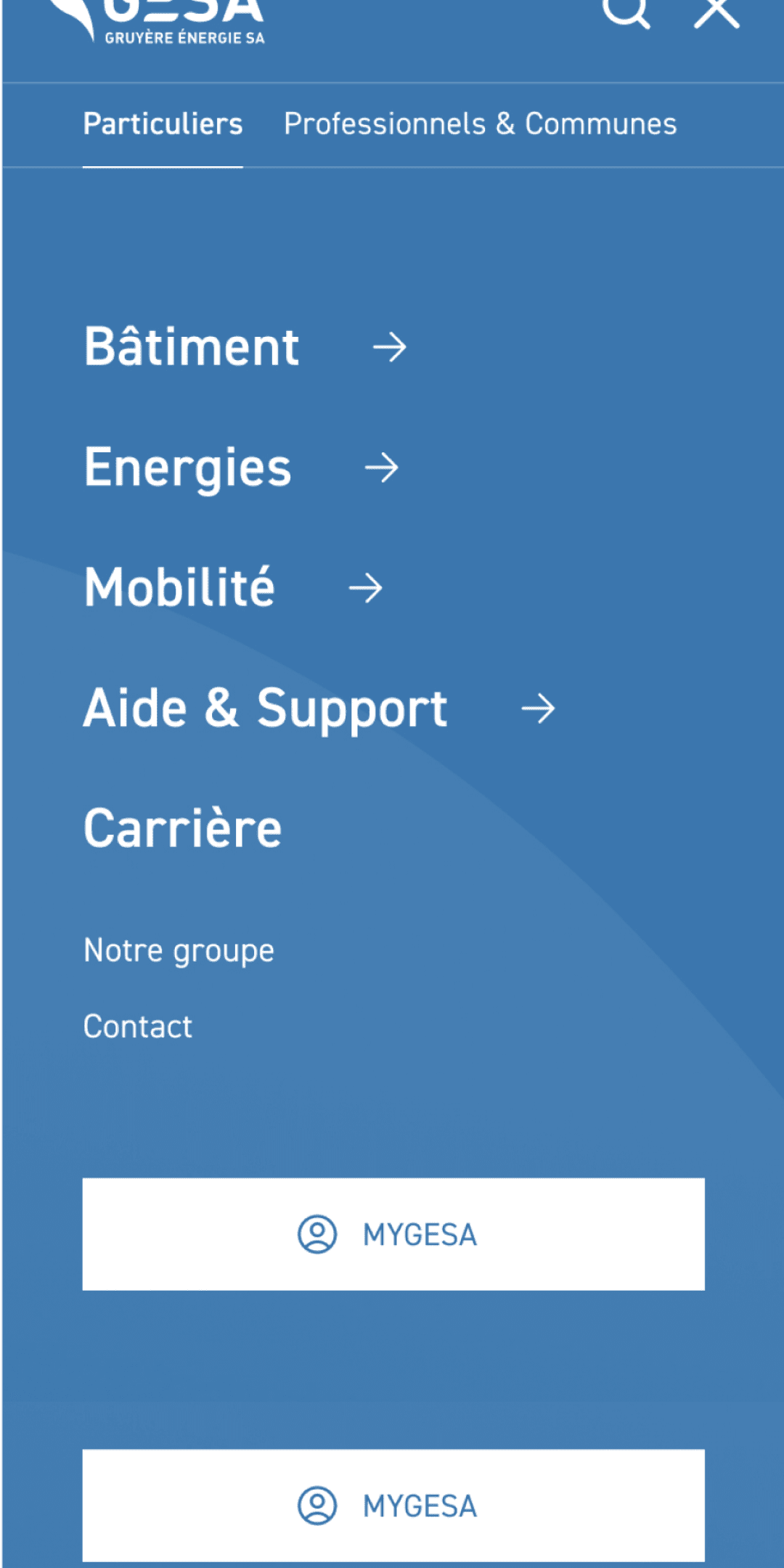Switch to the Particuliers tab
The height and width of the screenshot is (1568, 784).
click(x=163, y=124)
